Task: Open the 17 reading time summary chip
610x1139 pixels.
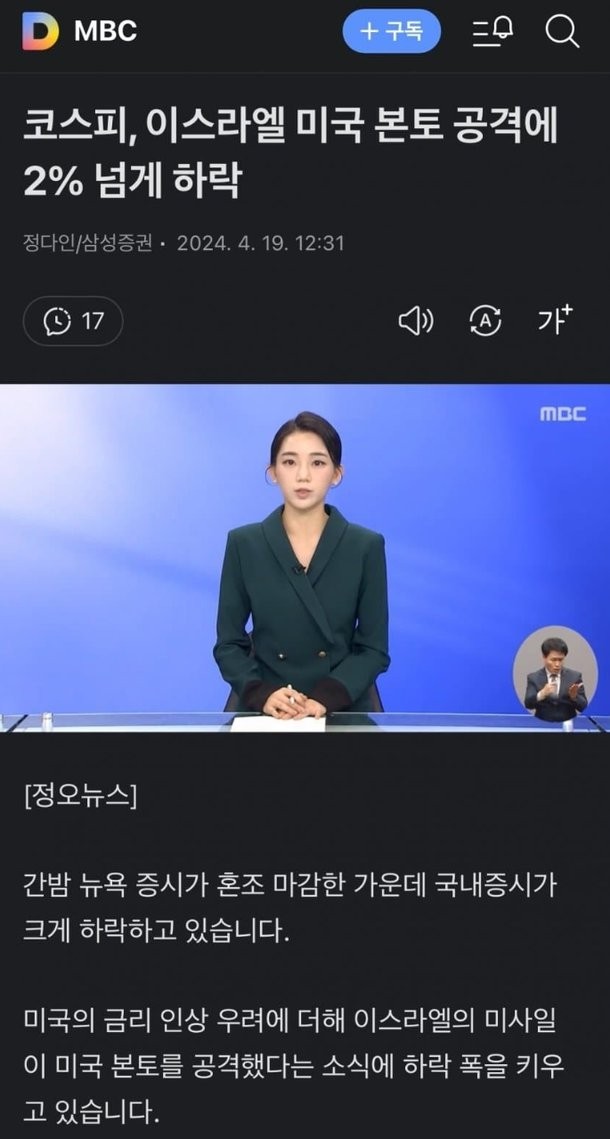Action: click(x=73, y=321)
